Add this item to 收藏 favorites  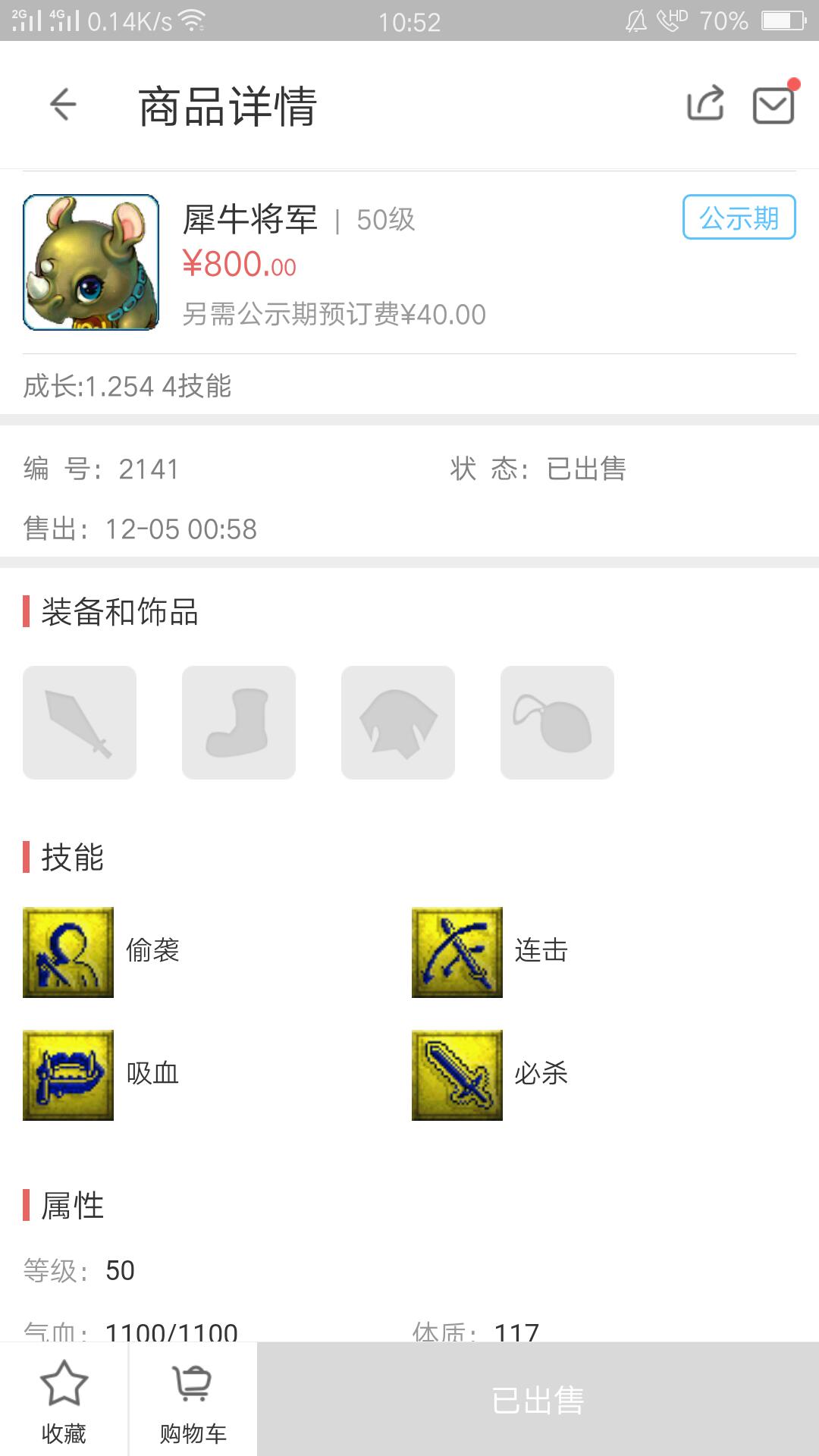pyautogui.click(x=64, y=1400)
